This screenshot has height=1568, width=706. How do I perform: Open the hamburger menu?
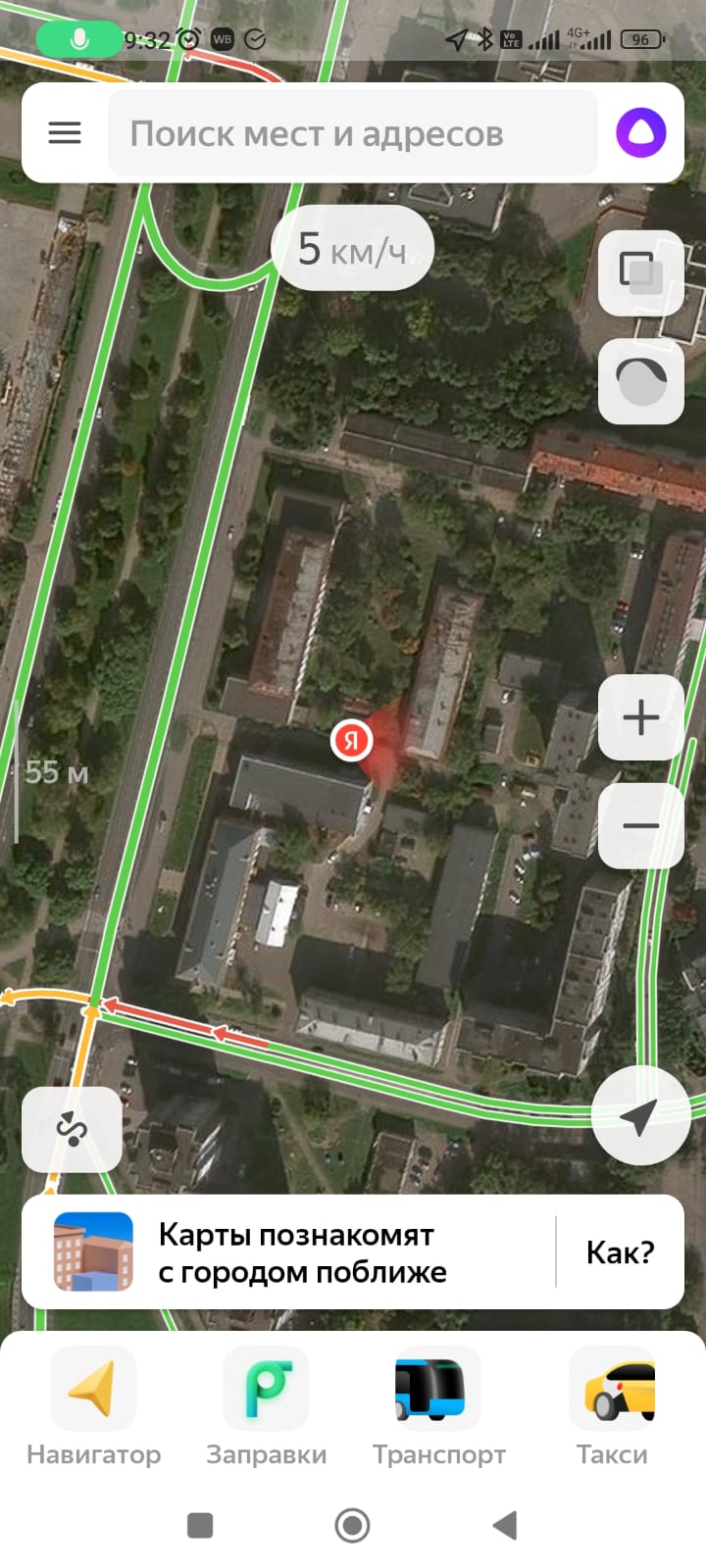tap(65, 133)
